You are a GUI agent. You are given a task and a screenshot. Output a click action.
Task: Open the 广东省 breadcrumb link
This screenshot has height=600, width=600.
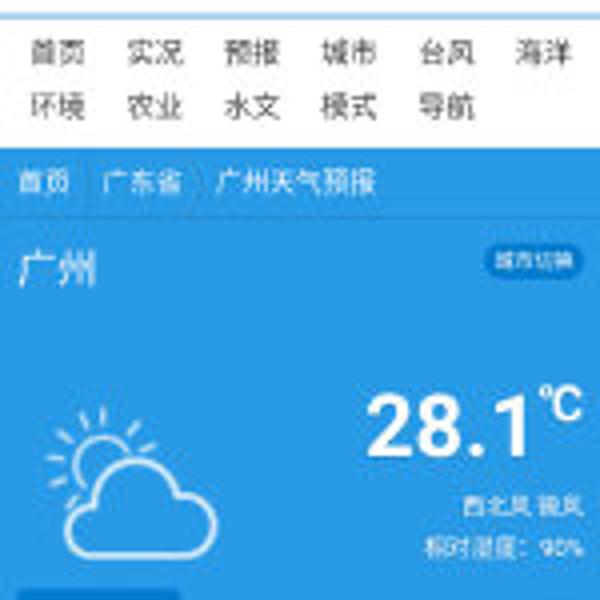(x=142, y=182)
